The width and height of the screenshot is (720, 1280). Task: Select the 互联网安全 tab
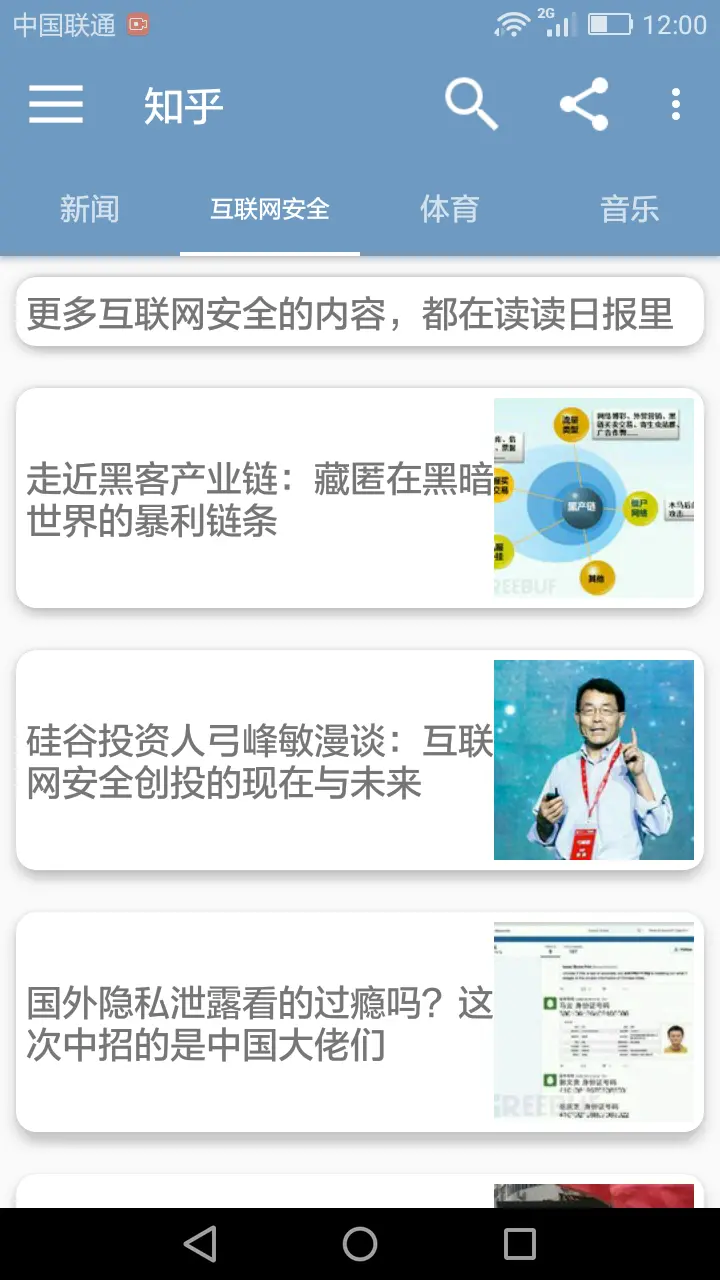pyautogui.click(x=270, y=209)
